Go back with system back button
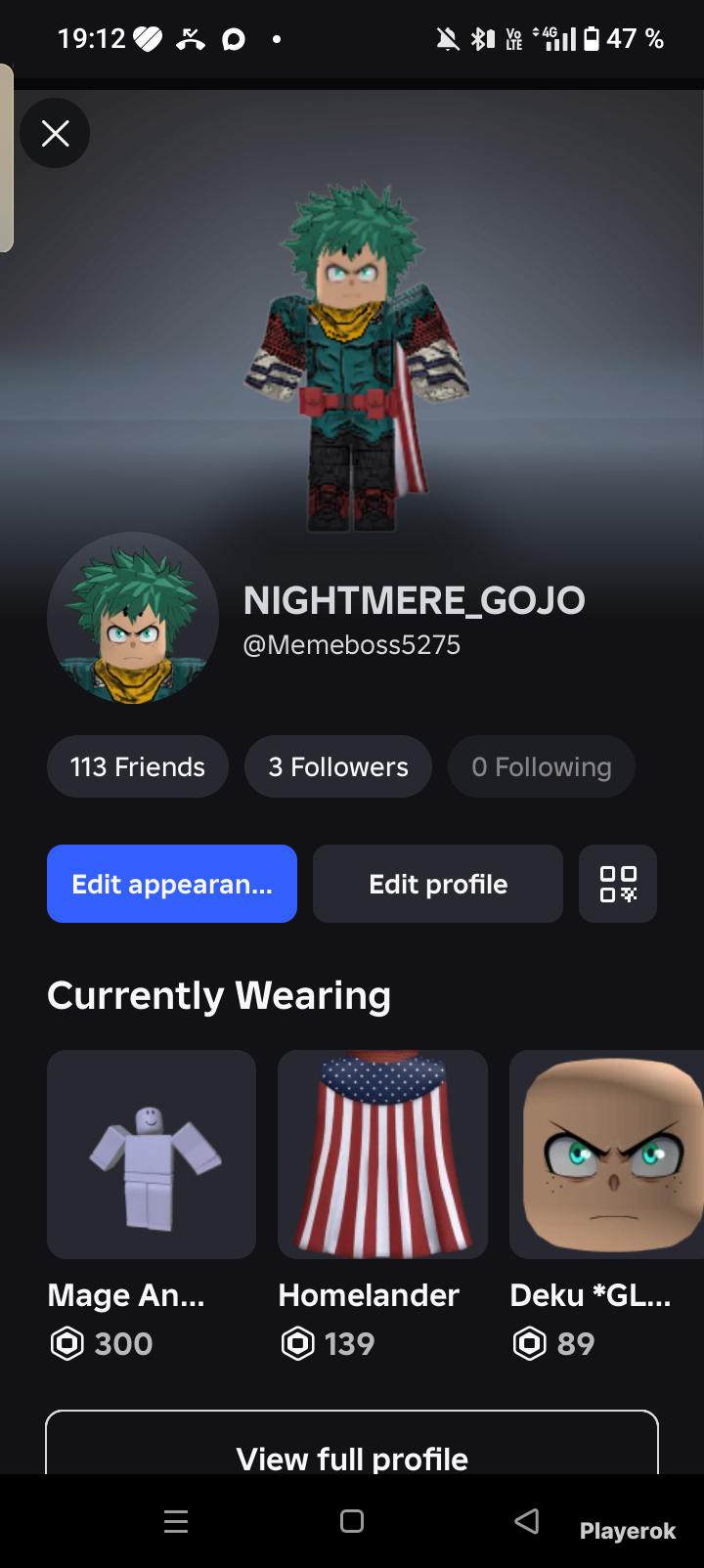 pyautogui.click(x=527, y=1521)
